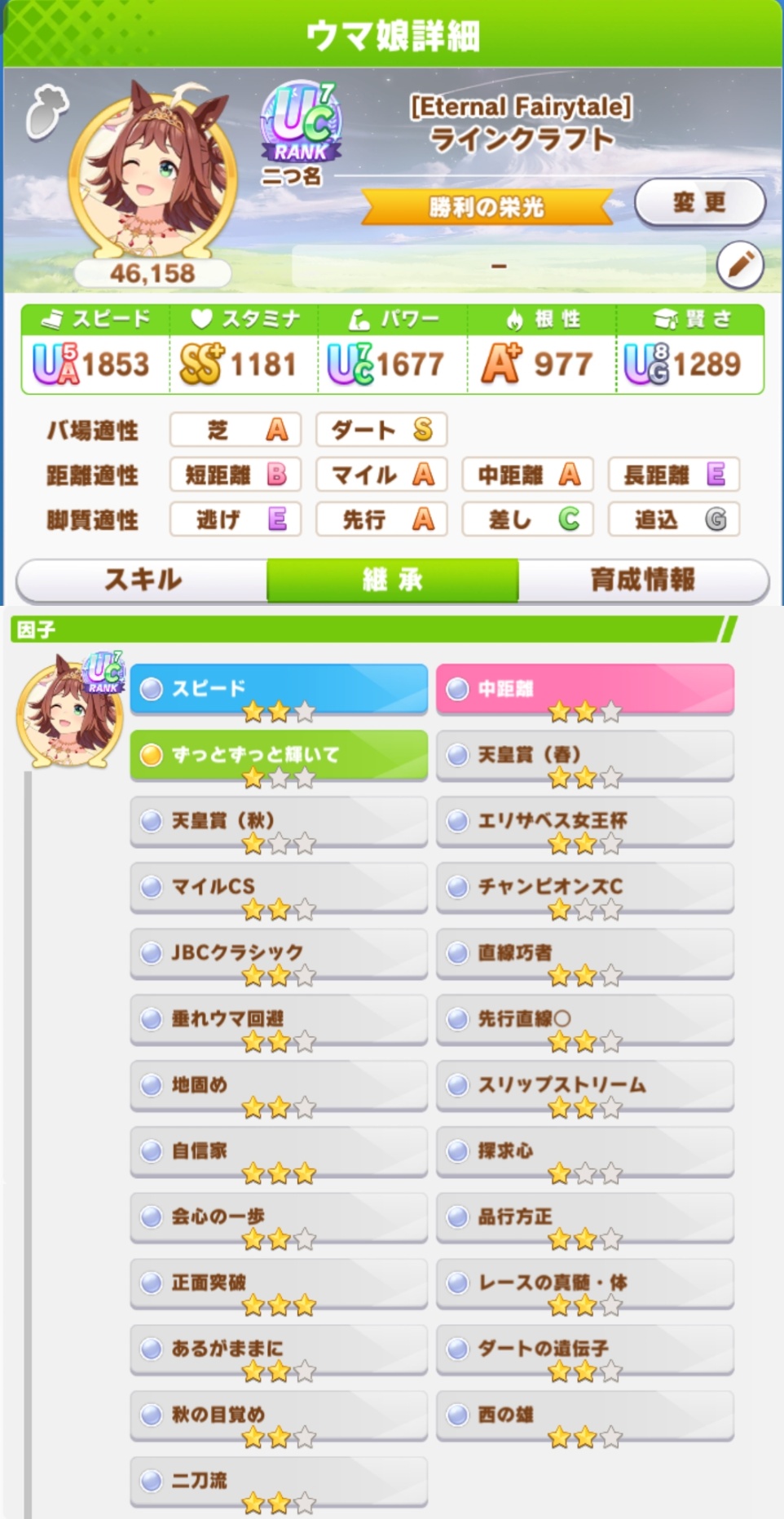The image size is (784, 1519).
Task: Open the 中距離 factor details
Action: [584, 690]
